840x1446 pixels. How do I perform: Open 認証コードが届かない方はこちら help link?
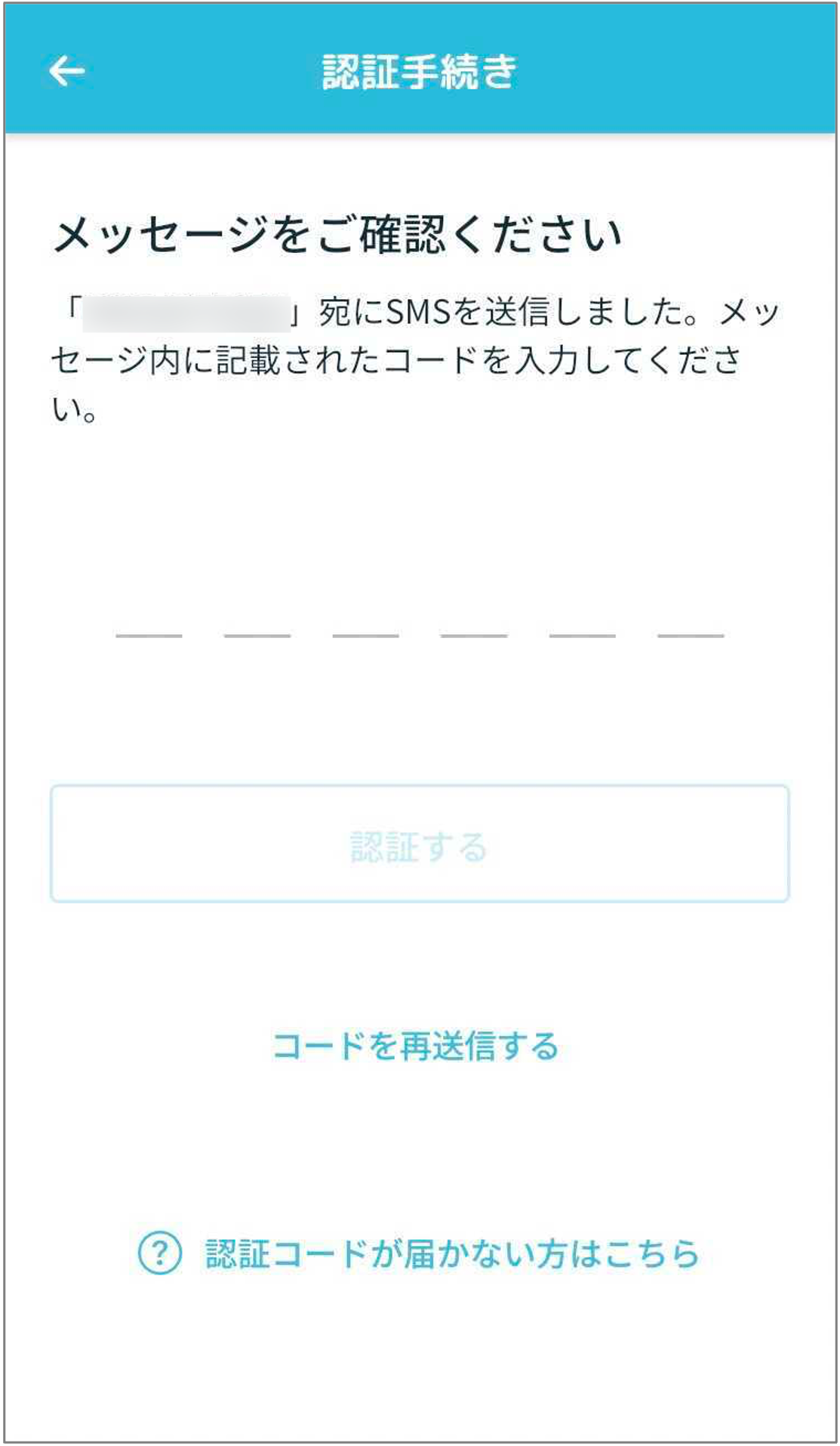click(419, 1253)
